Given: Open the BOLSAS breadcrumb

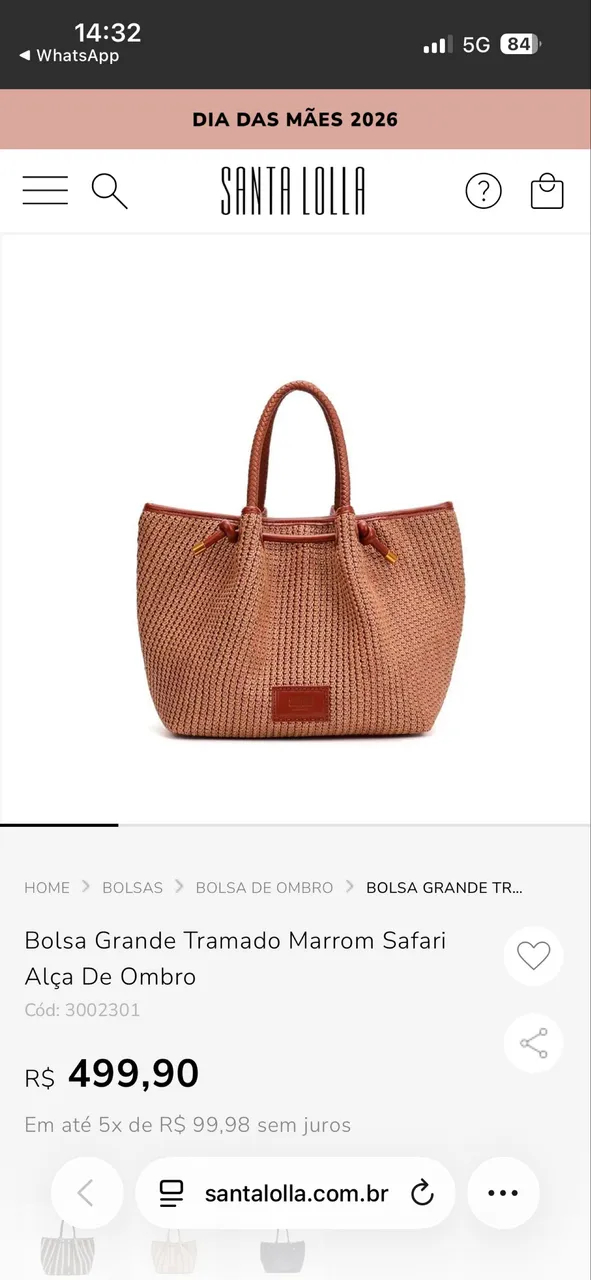Looking at the screenshot, I should click(132, 887).
